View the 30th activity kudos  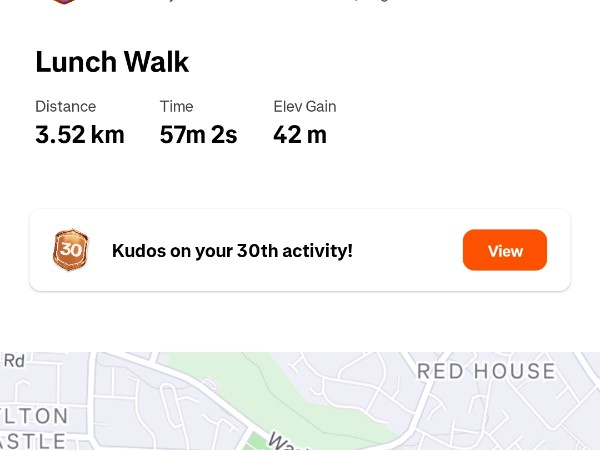click(x=504, y=250)
